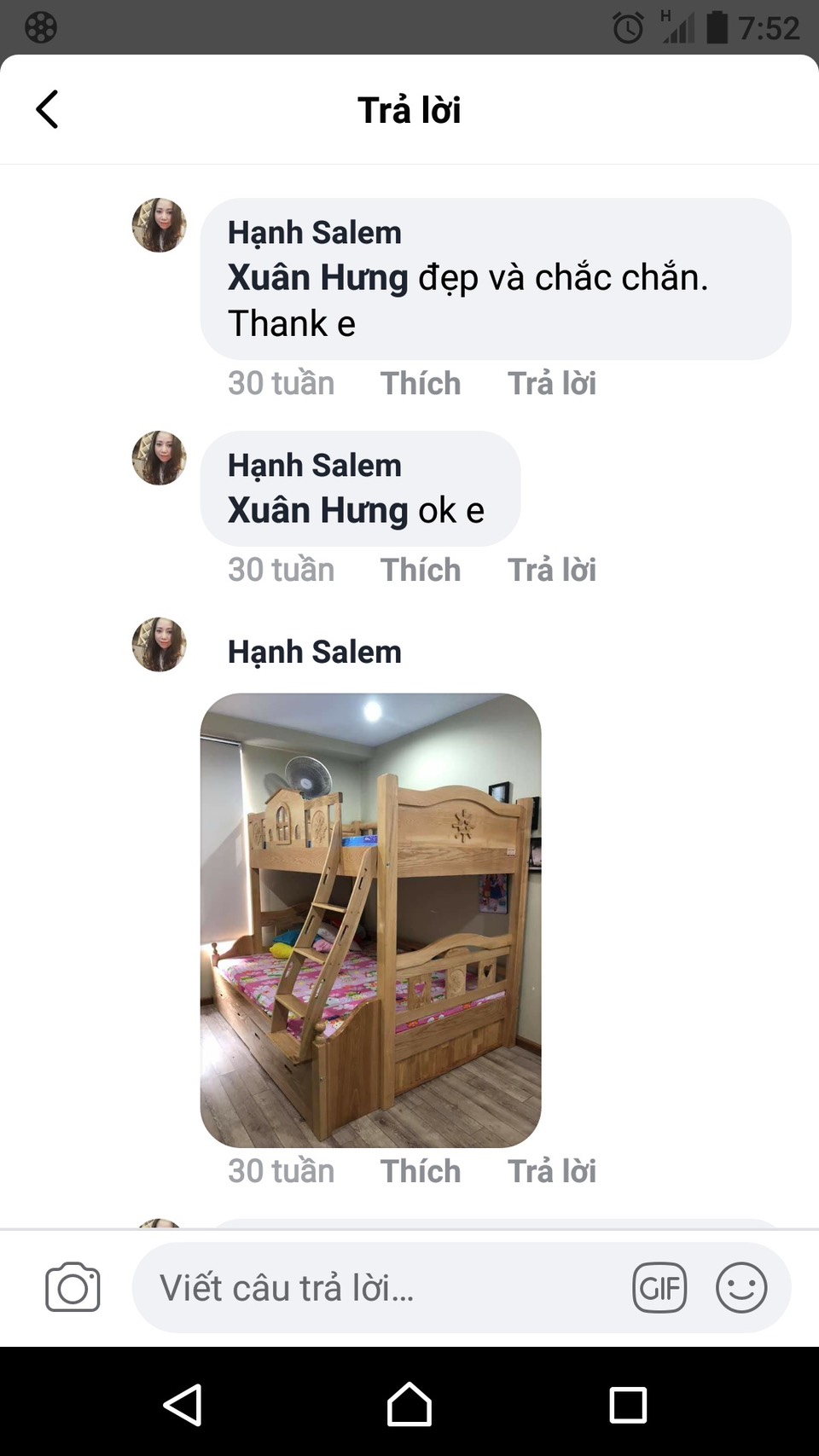Like the "Xuân Hưng ok e" comment

click(420, 570)
